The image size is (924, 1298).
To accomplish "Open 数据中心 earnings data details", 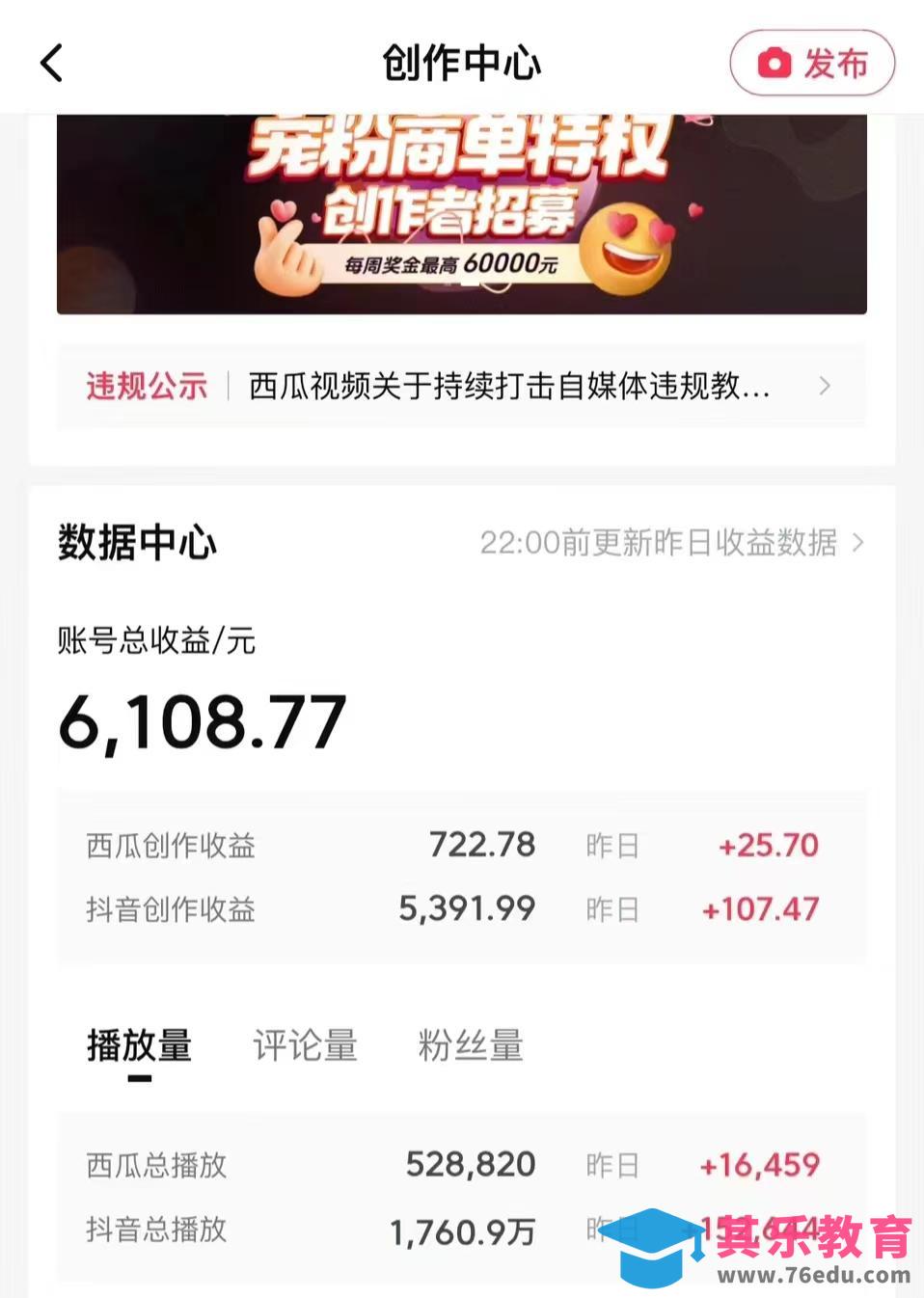I will pos(671,543).
